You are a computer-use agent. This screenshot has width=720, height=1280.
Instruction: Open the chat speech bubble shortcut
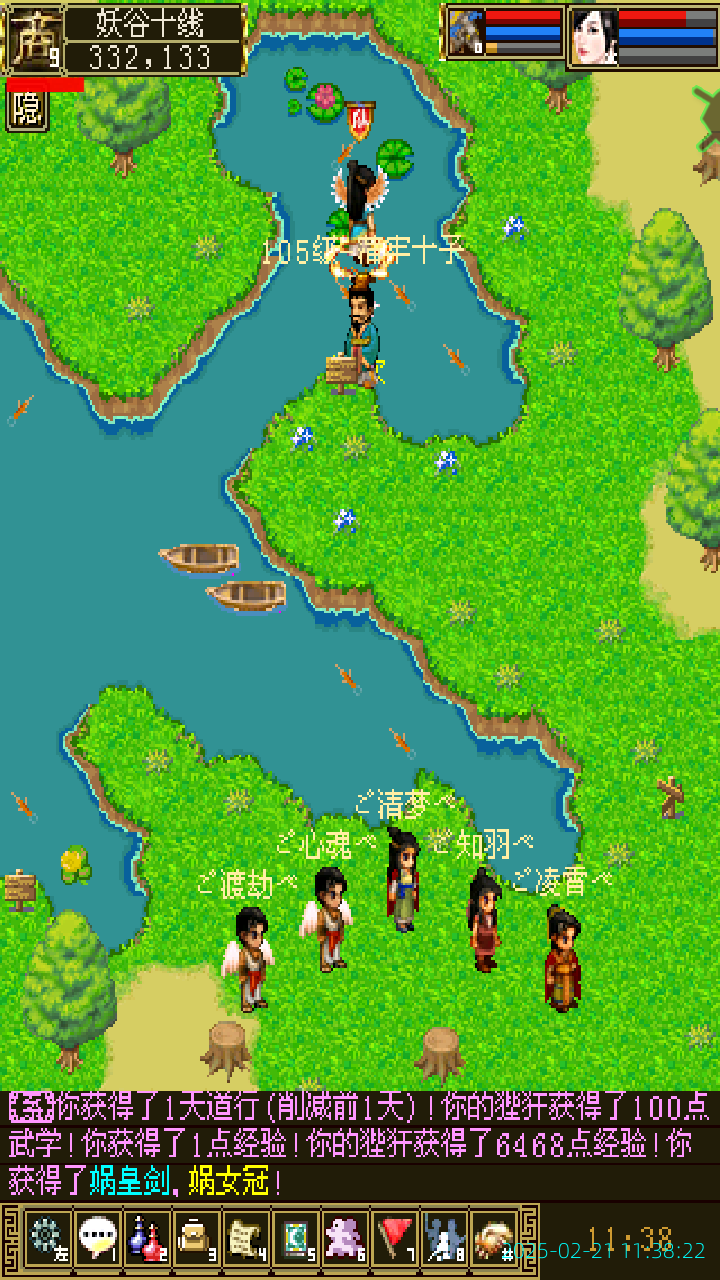97,1237
